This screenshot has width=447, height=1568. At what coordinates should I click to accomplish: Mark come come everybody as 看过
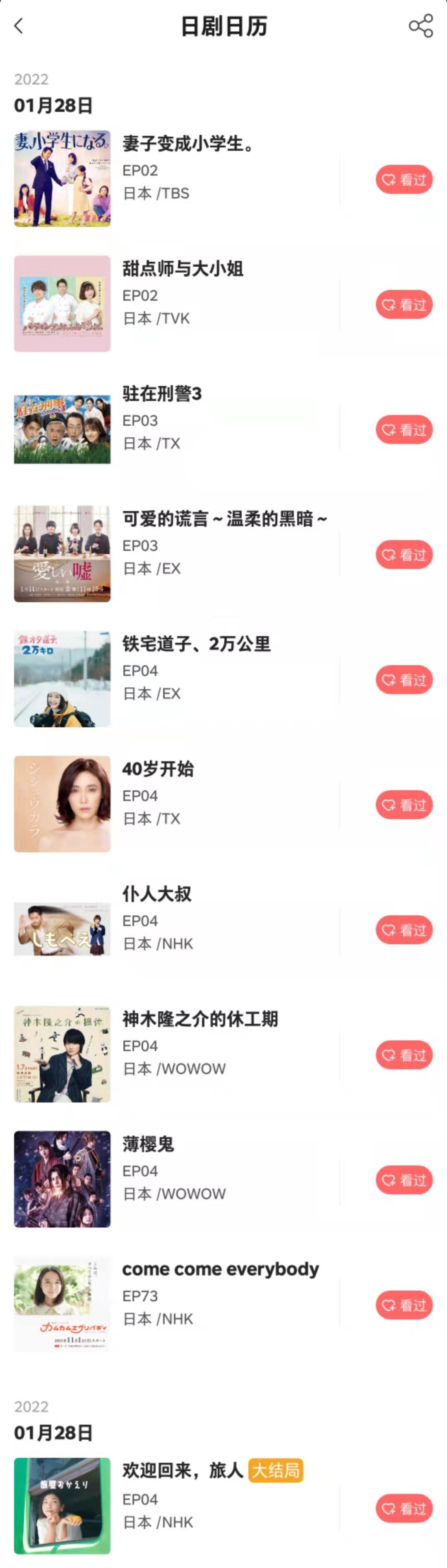[404, 1306]
